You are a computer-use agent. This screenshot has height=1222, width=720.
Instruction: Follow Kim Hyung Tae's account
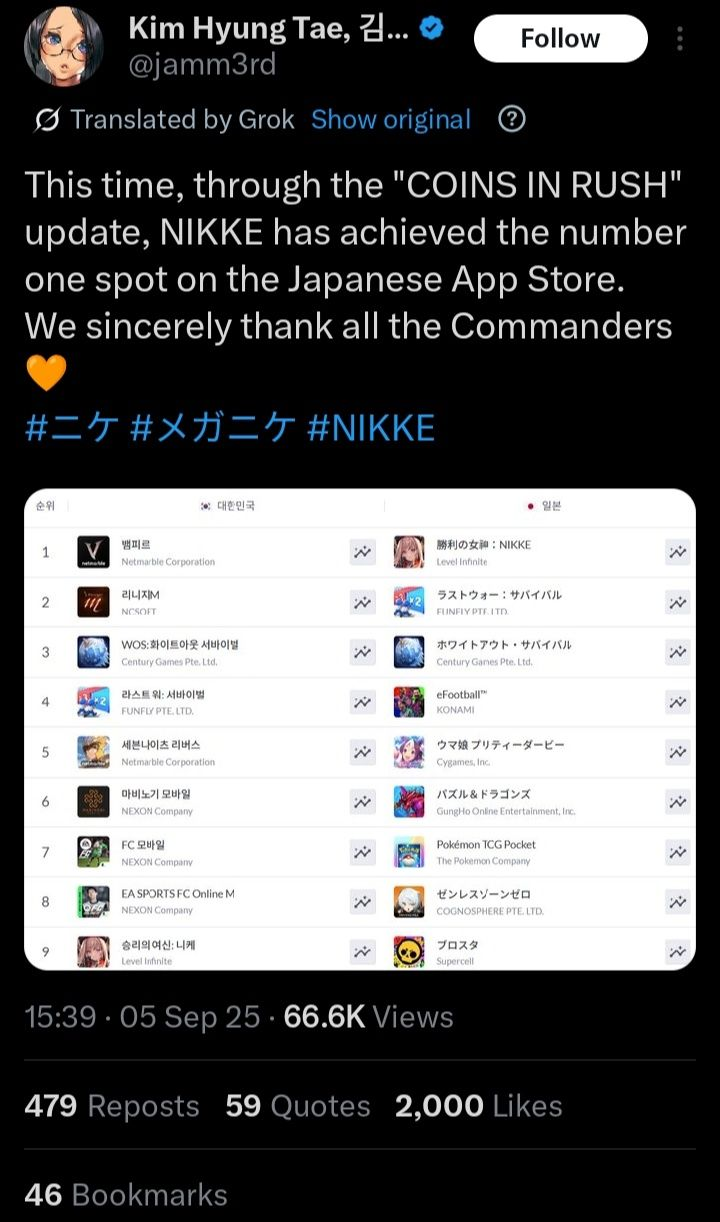[x=560, y=39]
